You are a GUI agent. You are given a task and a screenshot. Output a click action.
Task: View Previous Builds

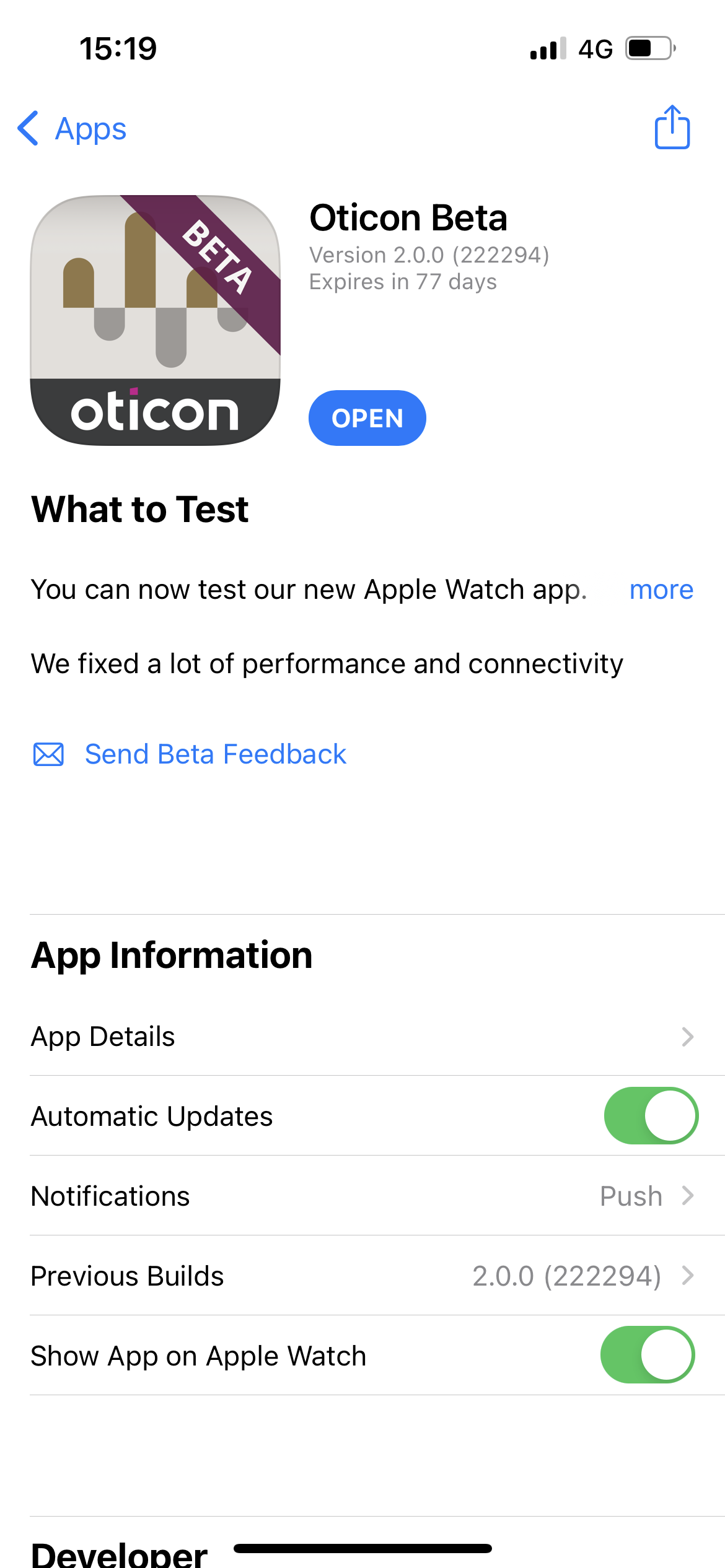click(362, 1276)
